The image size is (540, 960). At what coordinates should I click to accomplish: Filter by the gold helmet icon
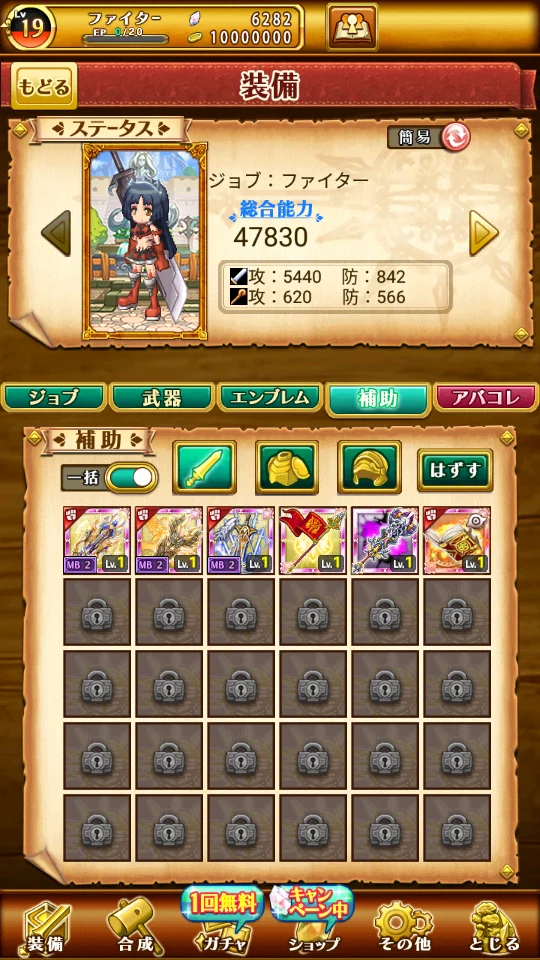(x=369, y=467)
